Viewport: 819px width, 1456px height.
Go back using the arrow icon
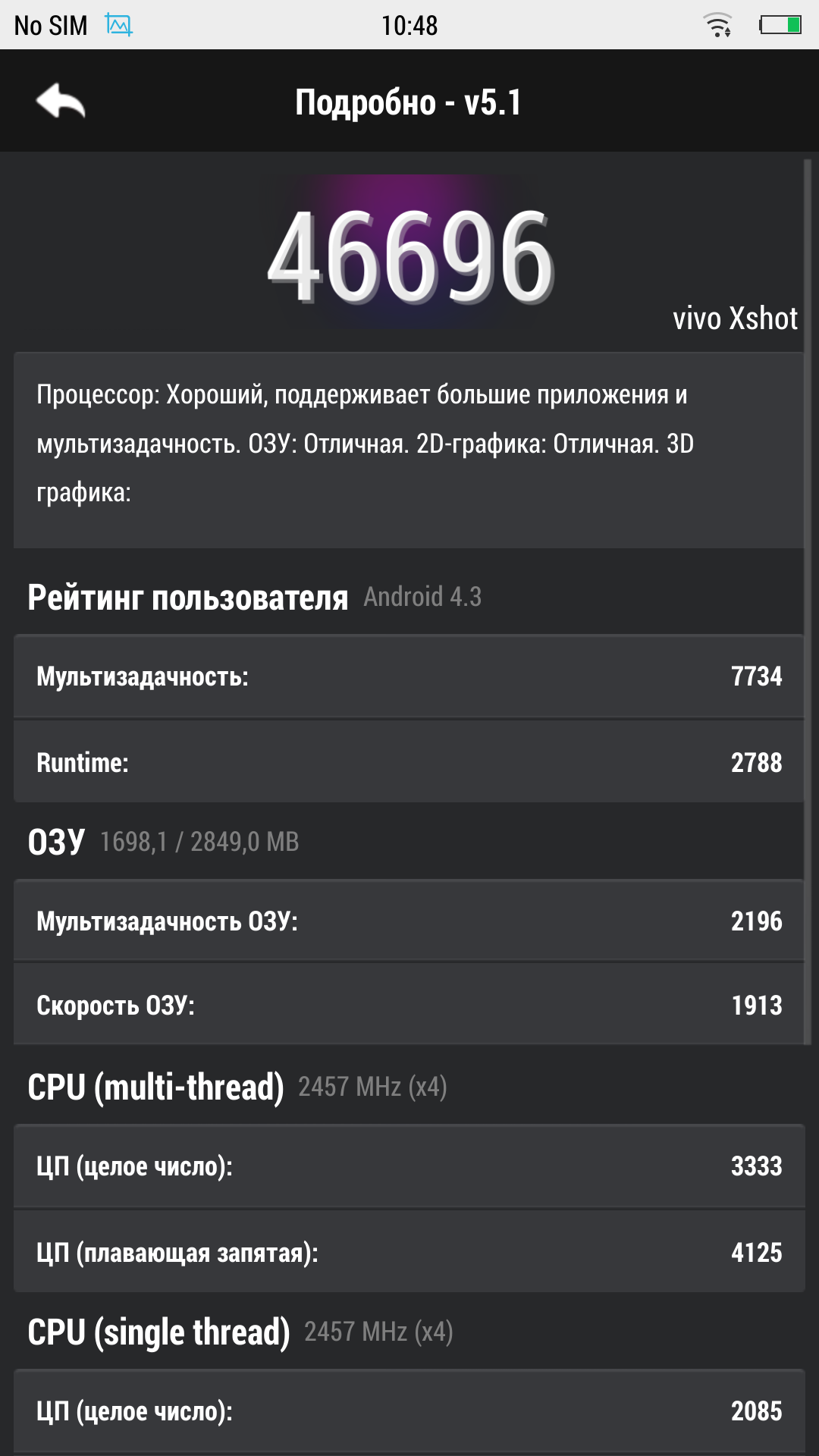click(61, 102)
